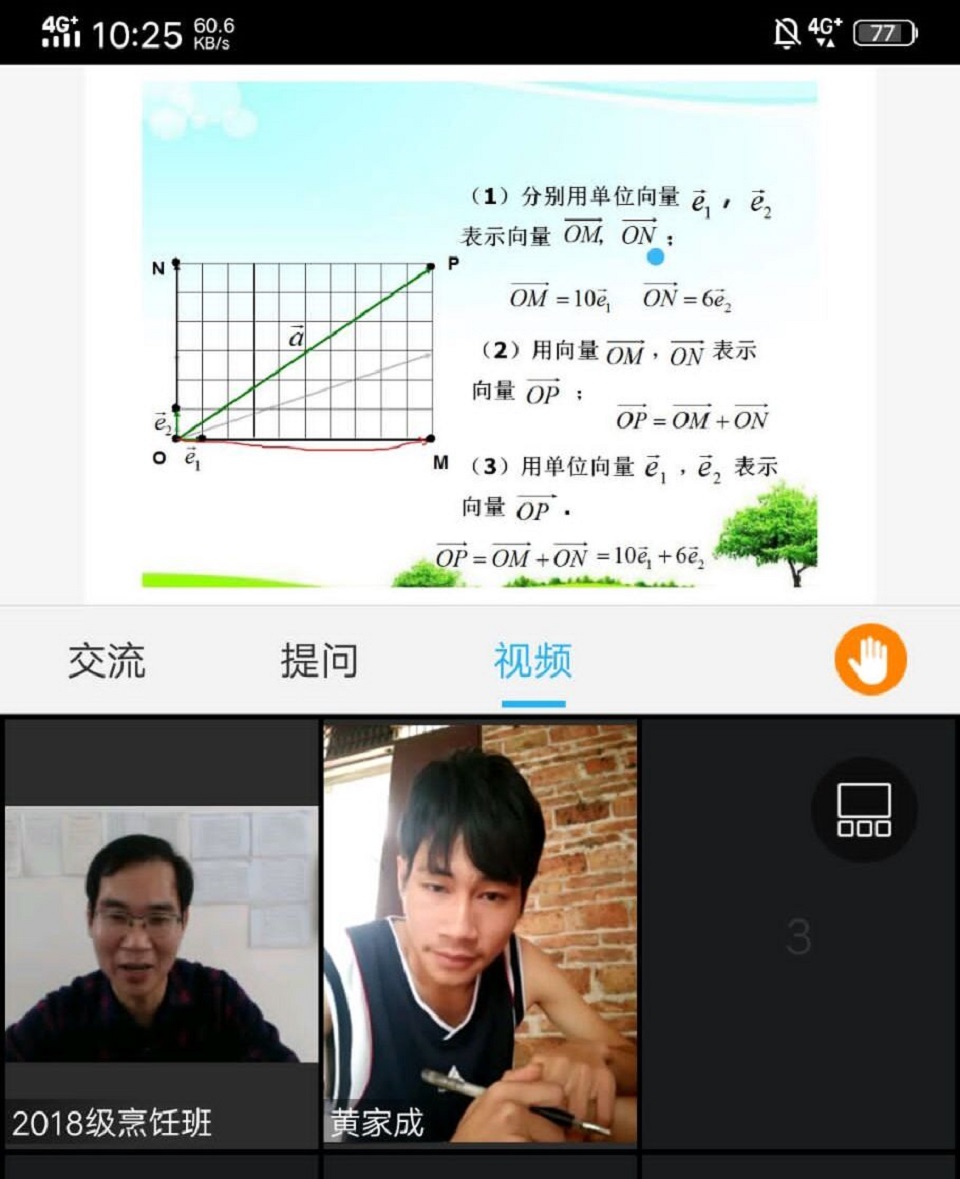Raise hand with the orange hand button
The height and width of the screenshot is (1179, 960).
click(x=870, y=660)
